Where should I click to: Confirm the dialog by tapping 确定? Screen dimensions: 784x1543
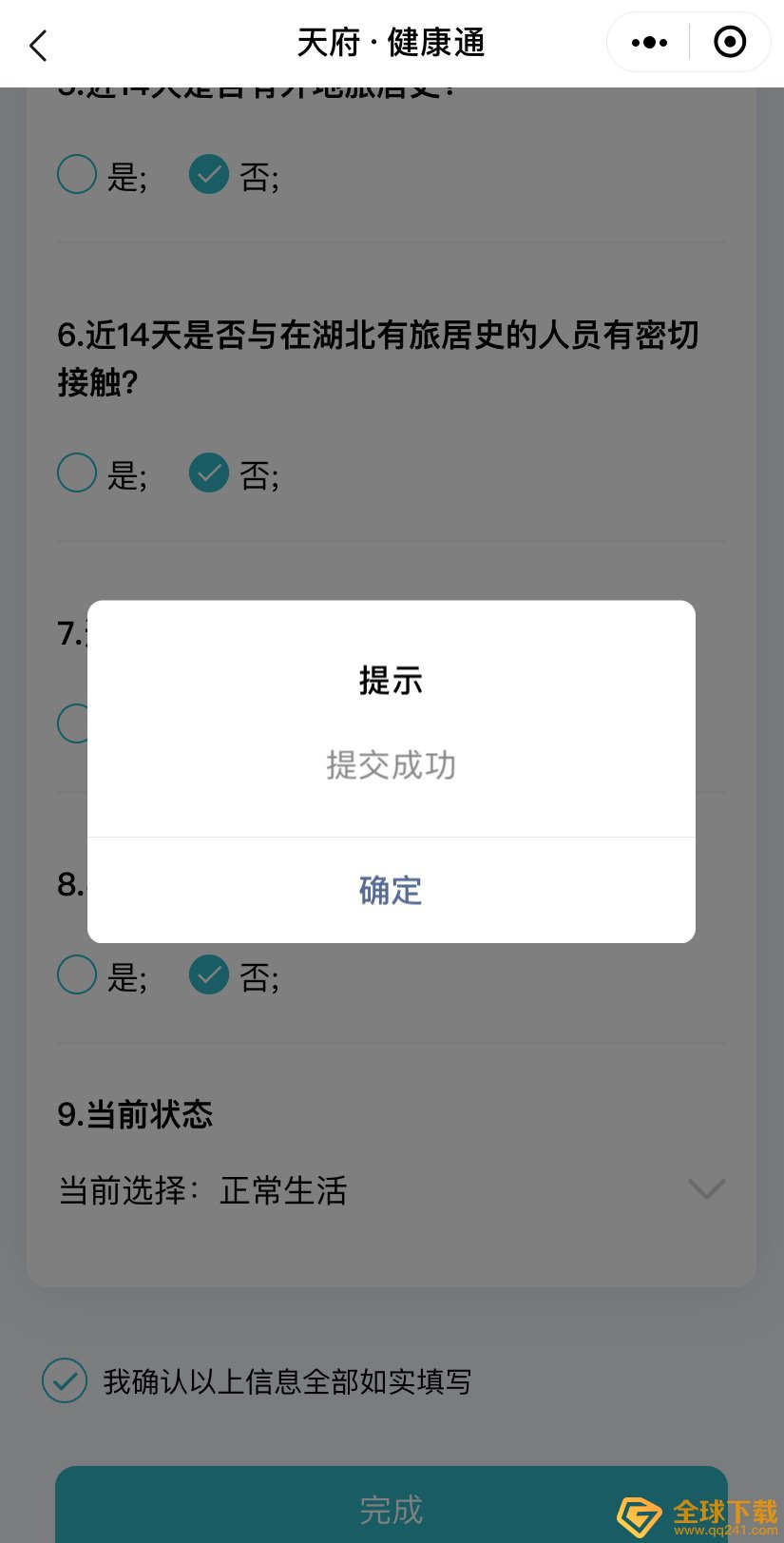click(391, 891)
